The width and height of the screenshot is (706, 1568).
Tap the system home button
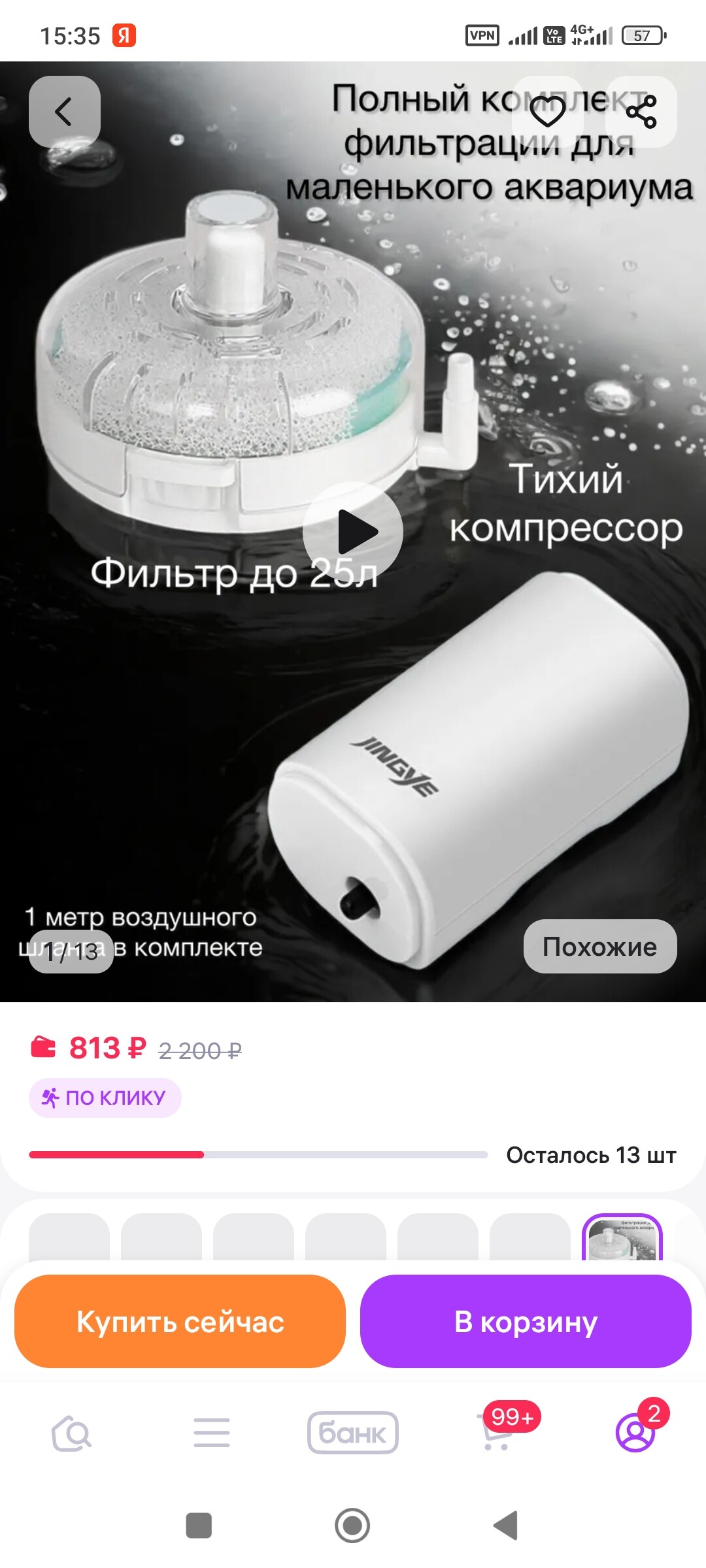pos(352,1526)
